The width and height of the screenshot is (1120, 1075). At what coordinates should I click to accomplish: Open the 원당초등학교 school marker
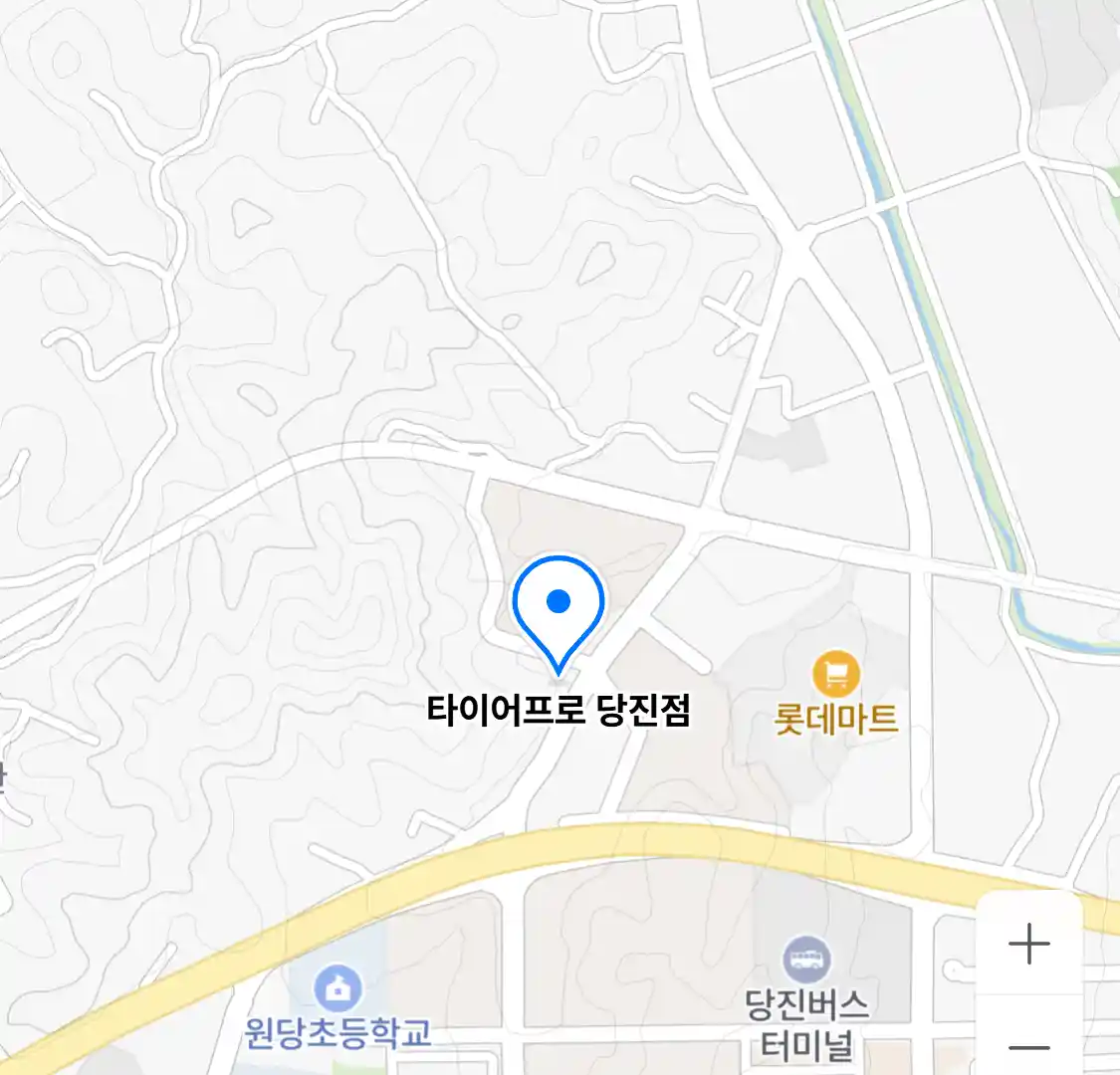pos(338,988)
